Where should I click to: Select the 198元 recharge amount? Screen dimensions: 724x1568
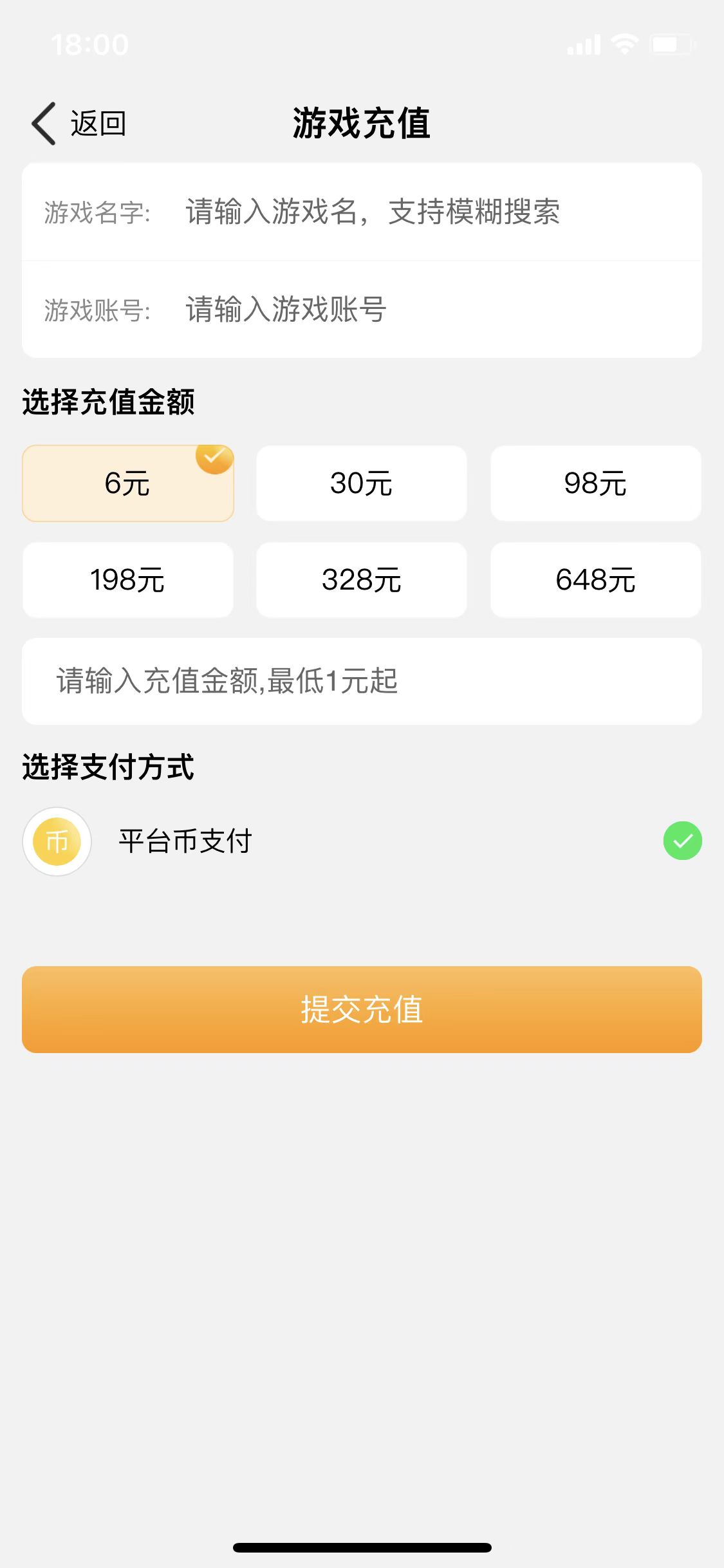click(x=127, y=580)
